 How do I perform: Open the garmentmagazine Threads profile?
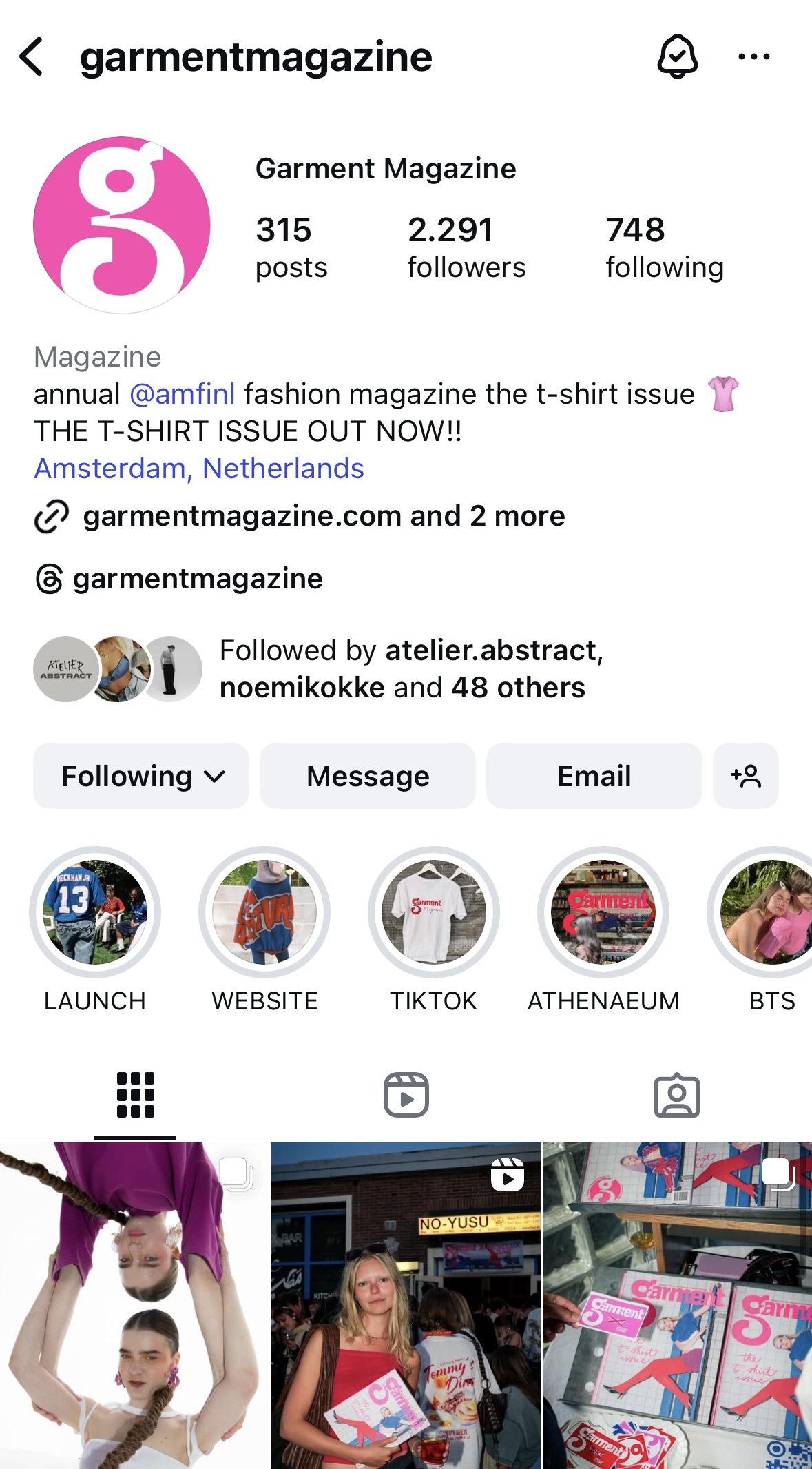tap(179, 579)
